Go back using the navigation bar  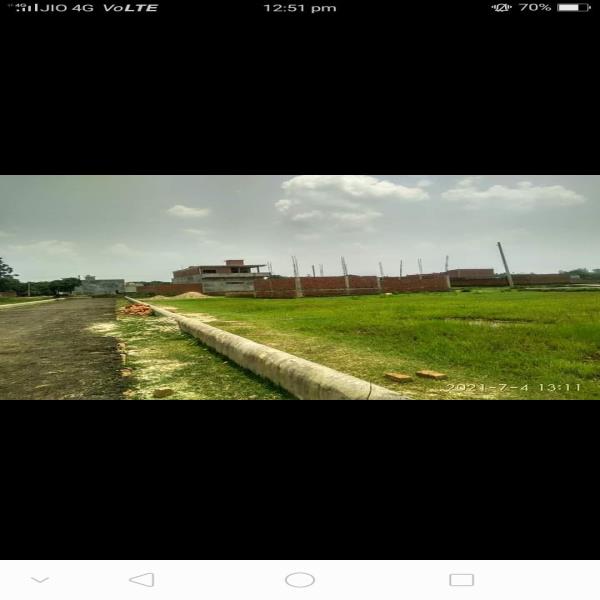click(x=142, y=580)
